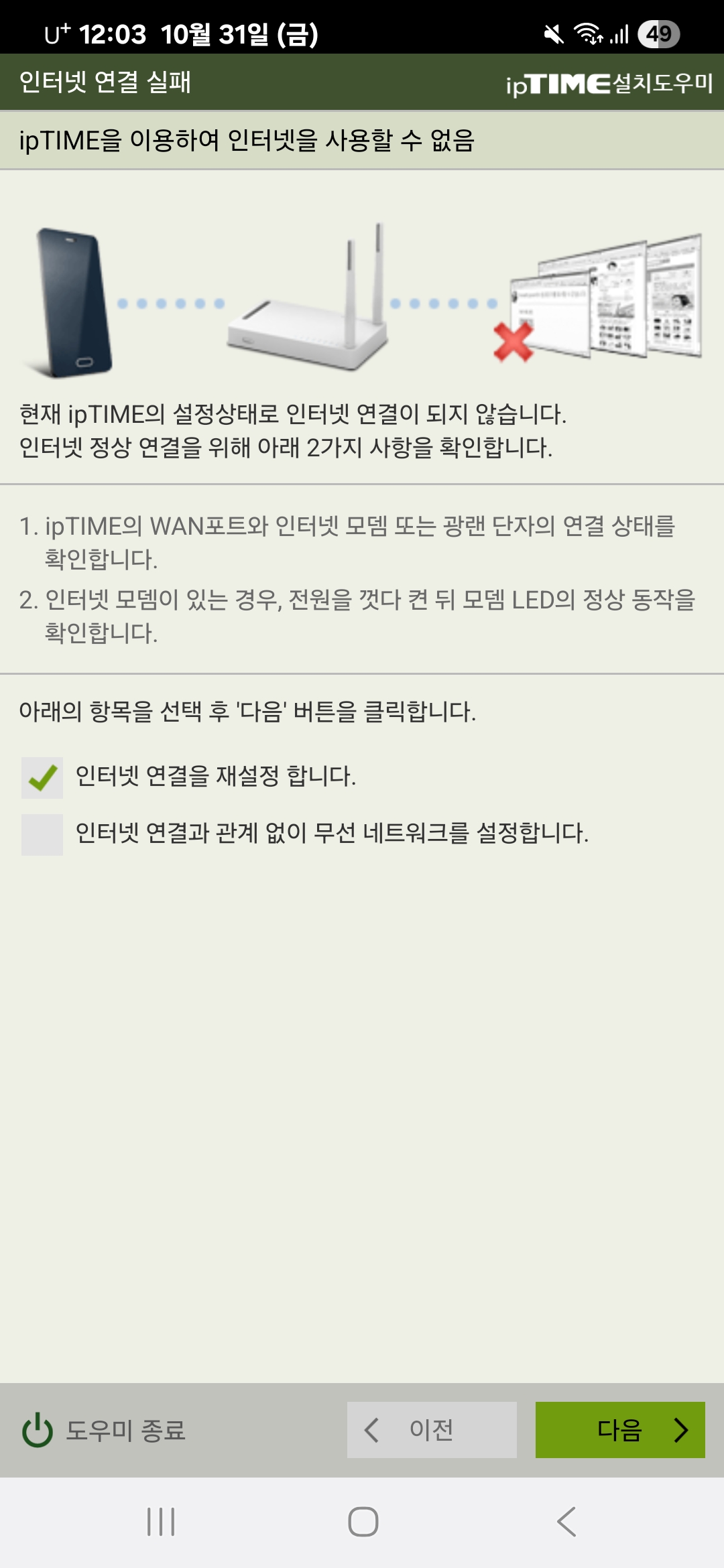Open recent apps from navigation bar

[x=161, y=1522]
